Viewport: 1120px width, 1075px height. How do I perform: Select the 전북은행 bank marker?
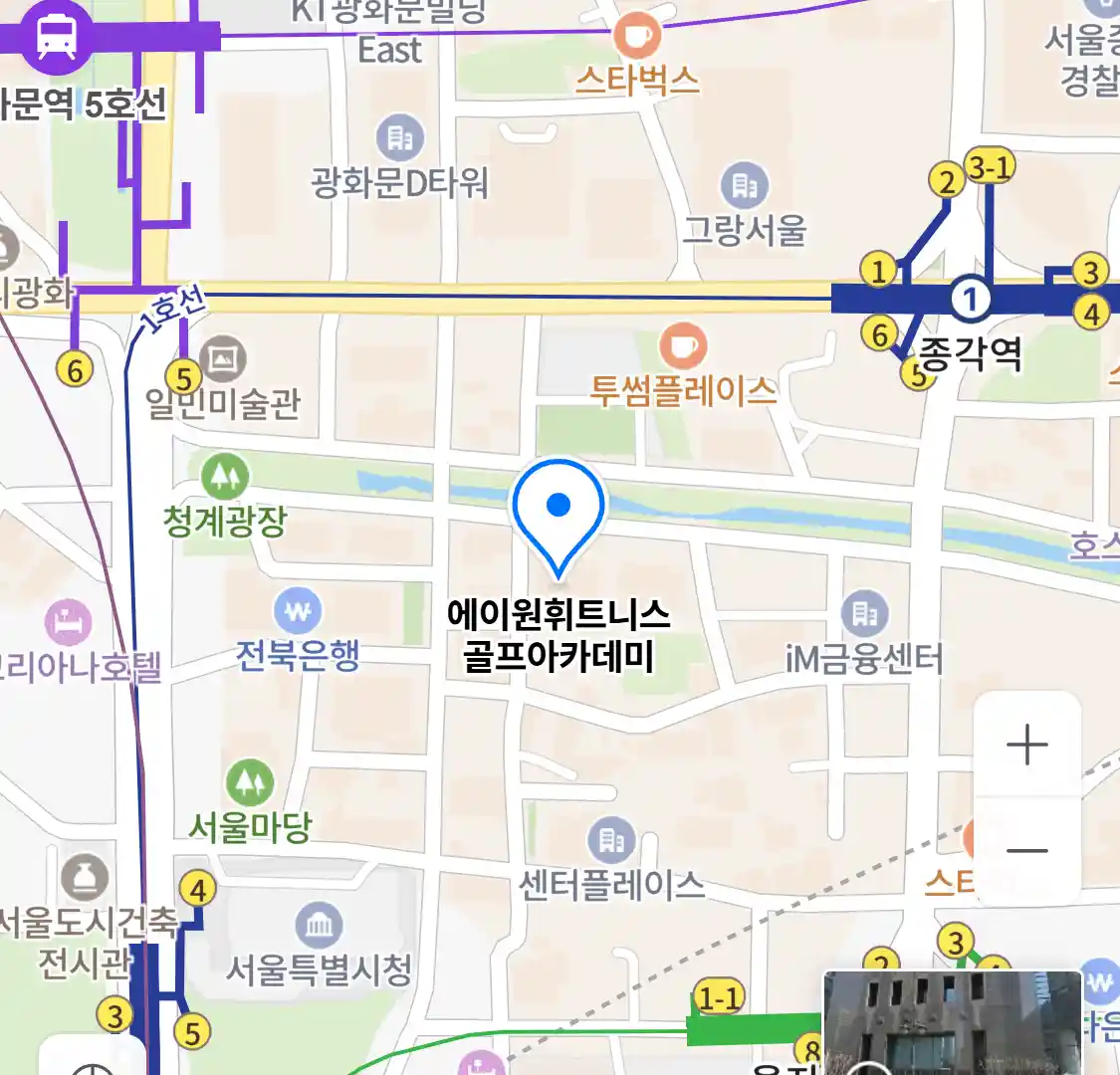pos(298,611)
